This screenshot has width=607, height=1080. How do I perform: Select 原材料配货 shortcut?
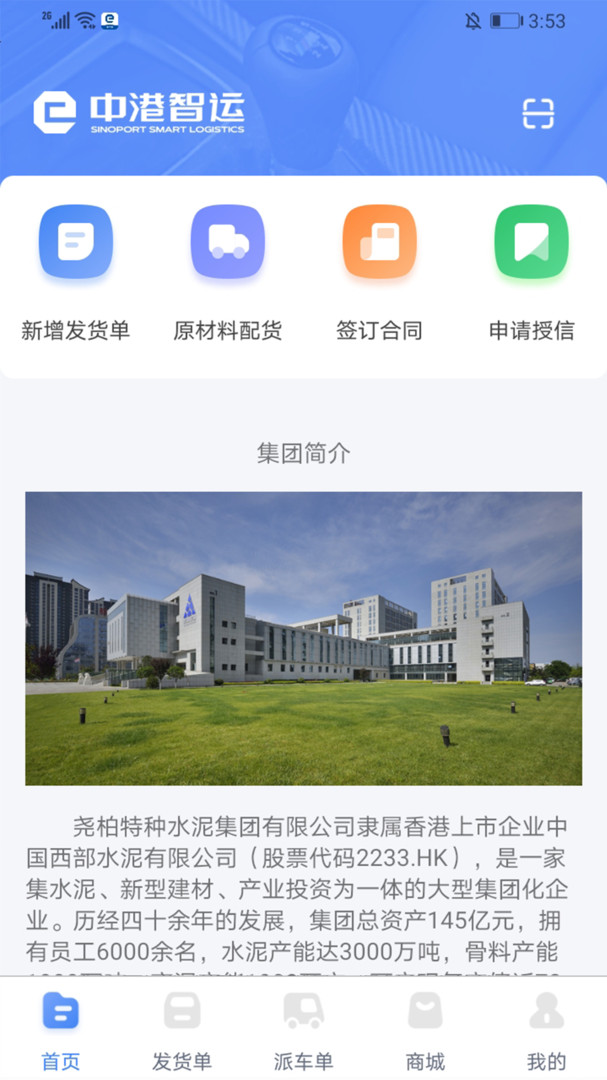(x=228, y=243)
